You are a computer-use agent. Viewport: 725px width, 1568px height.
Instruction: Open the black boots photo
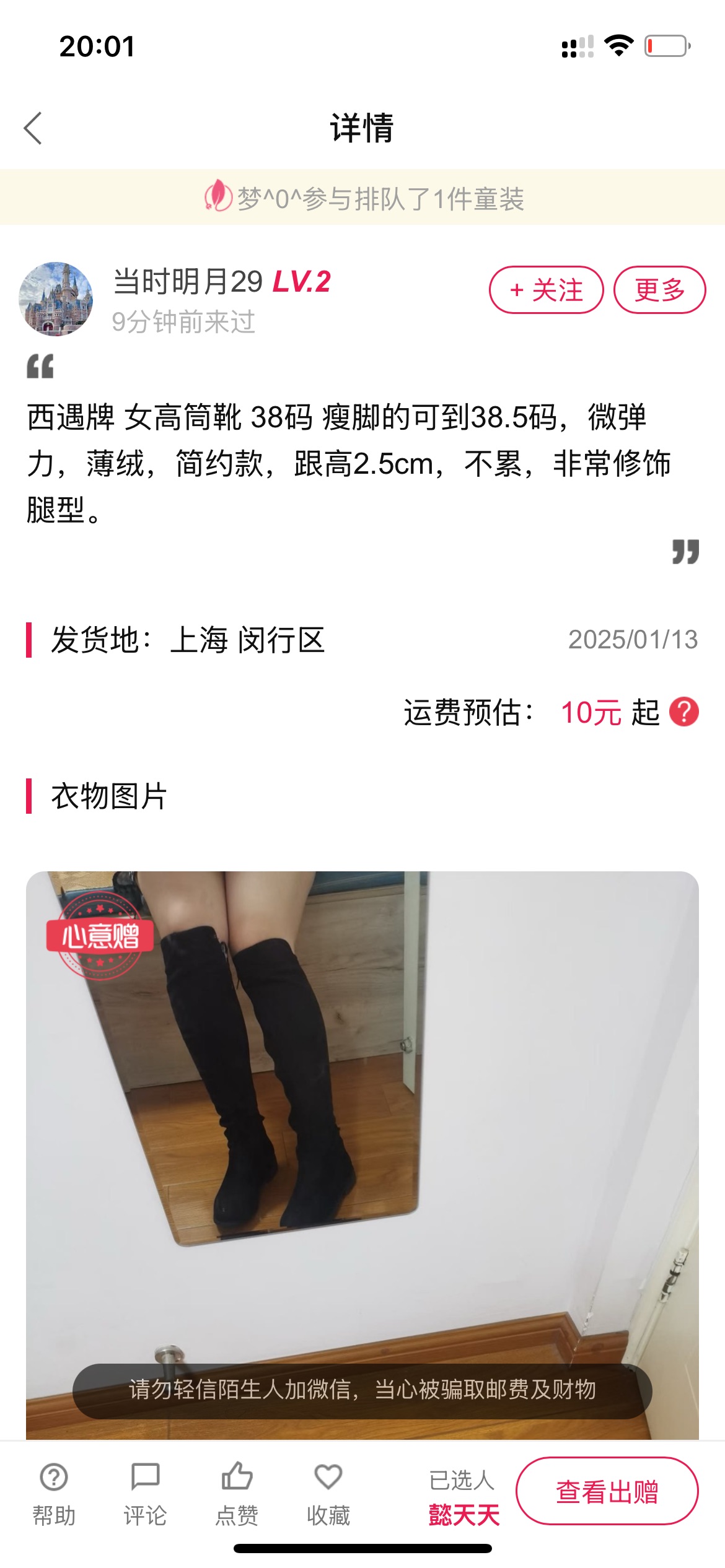click(x=362, y=1155)
